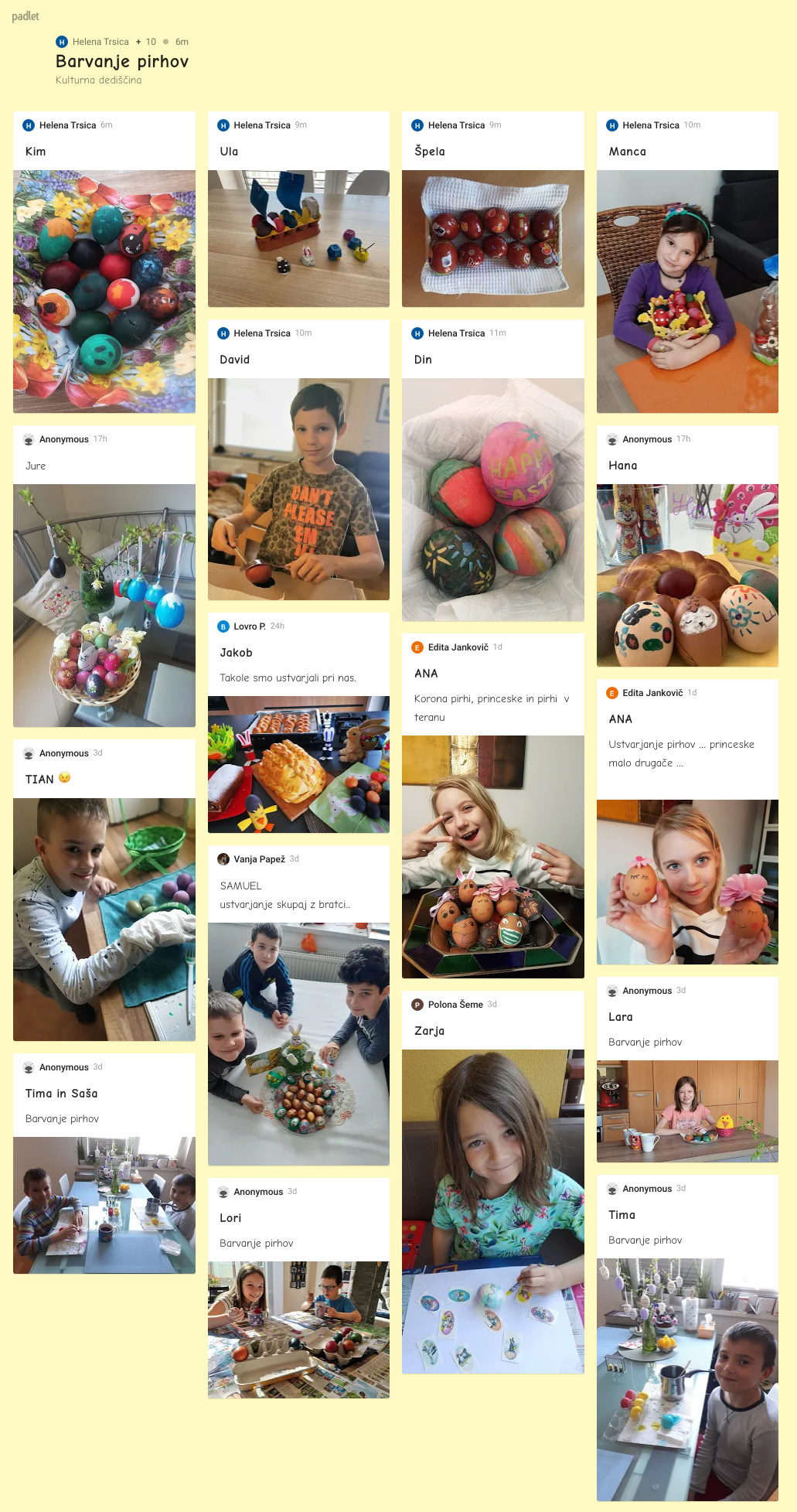The width and height of the screenshot is (797, 1512).
Task: Open board author Helena Trsica's profile
Action: pos(100,42)
